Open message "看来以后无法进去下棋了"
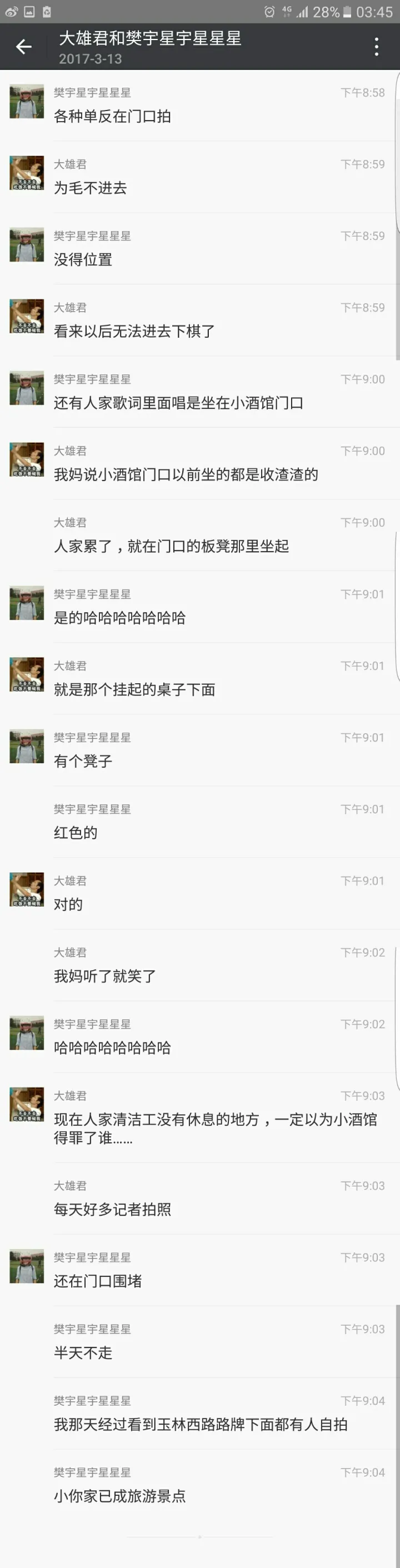The width and height of the screenshot is (400, 1568). pyautogui.click(x=134, y=331)
